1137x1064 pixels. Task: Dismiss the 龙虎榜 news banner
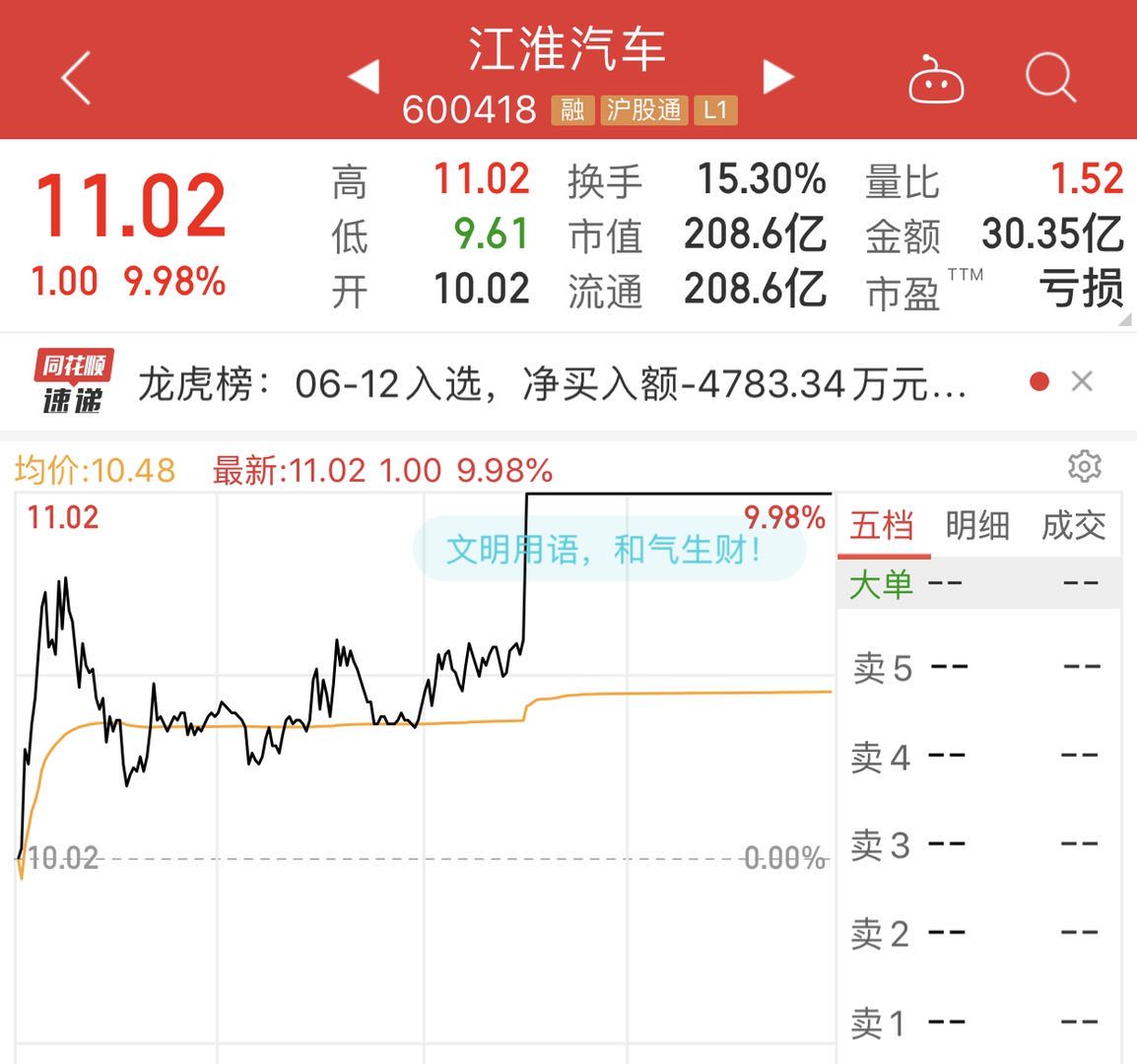coord(1082,381)
